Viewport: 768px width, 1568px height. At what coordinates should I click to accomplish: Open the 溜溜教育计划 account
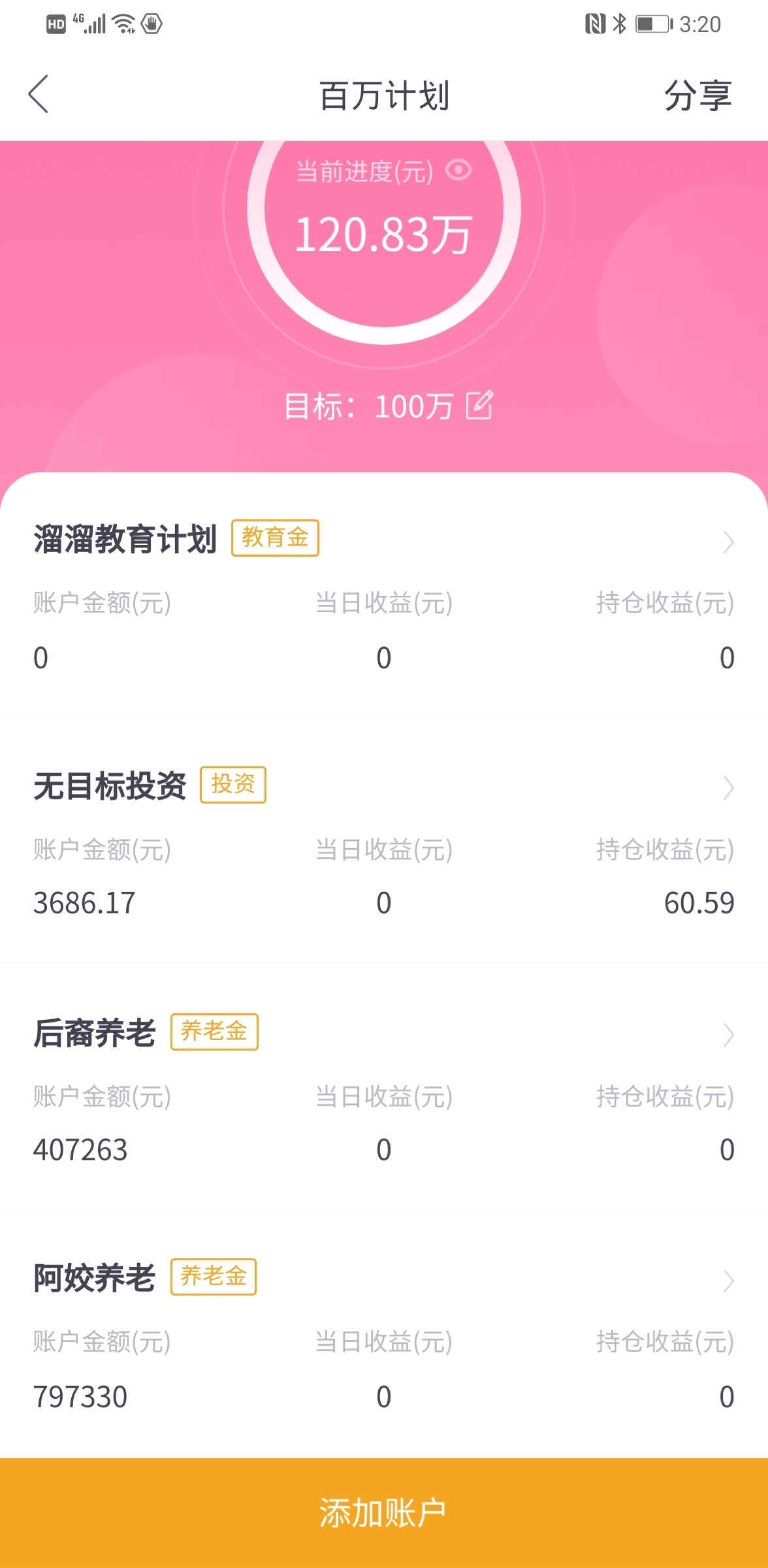384,595
